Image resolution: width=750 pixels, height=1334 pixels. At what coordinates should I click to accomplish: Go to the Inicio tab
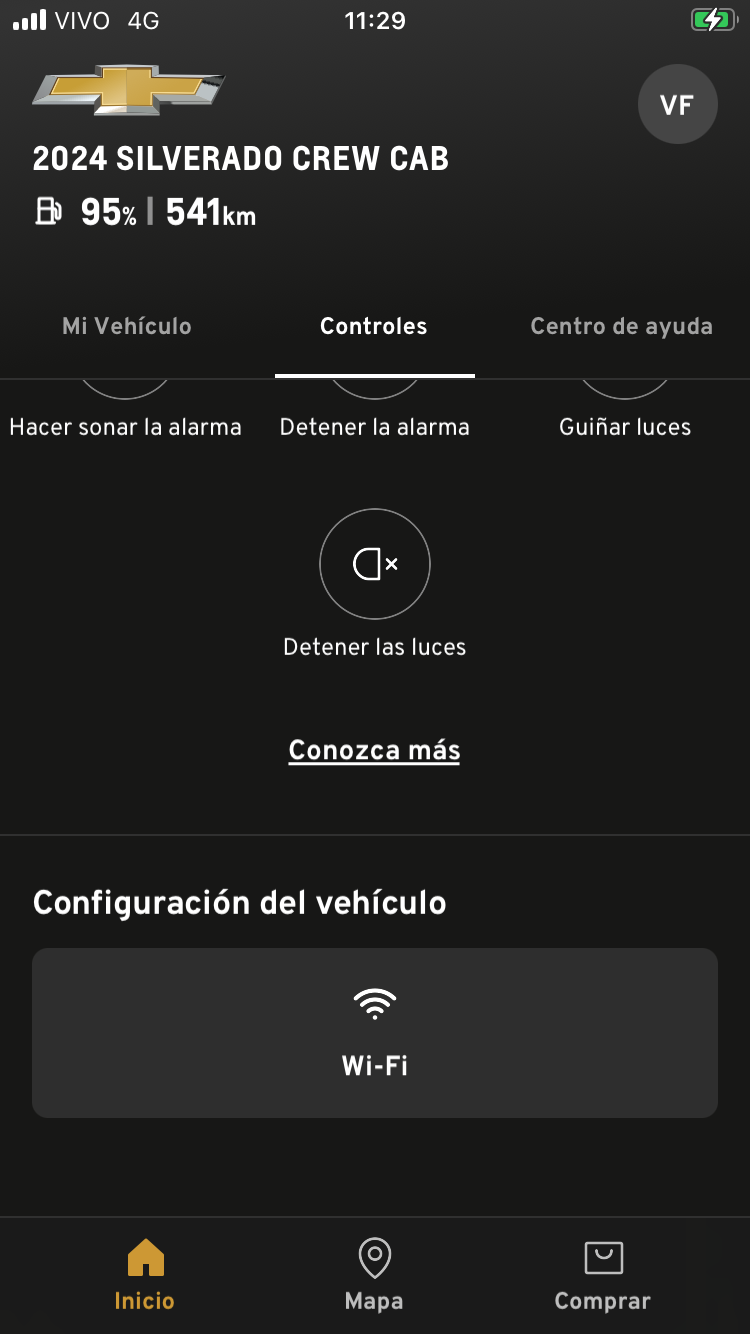pos(145,1274)
